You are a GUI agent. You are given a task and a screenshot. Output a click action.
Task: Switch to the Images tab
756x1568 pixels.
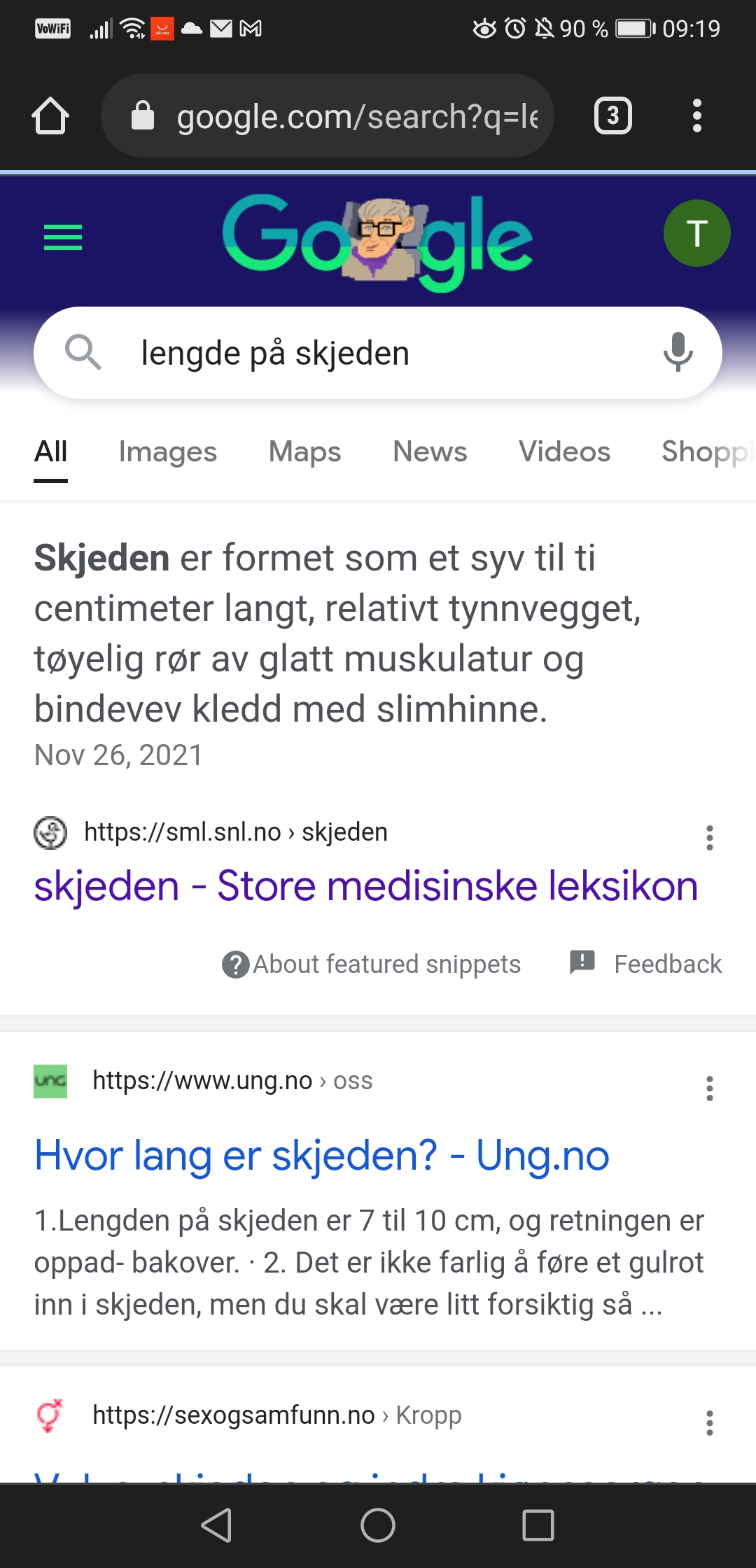click(168, 451)
